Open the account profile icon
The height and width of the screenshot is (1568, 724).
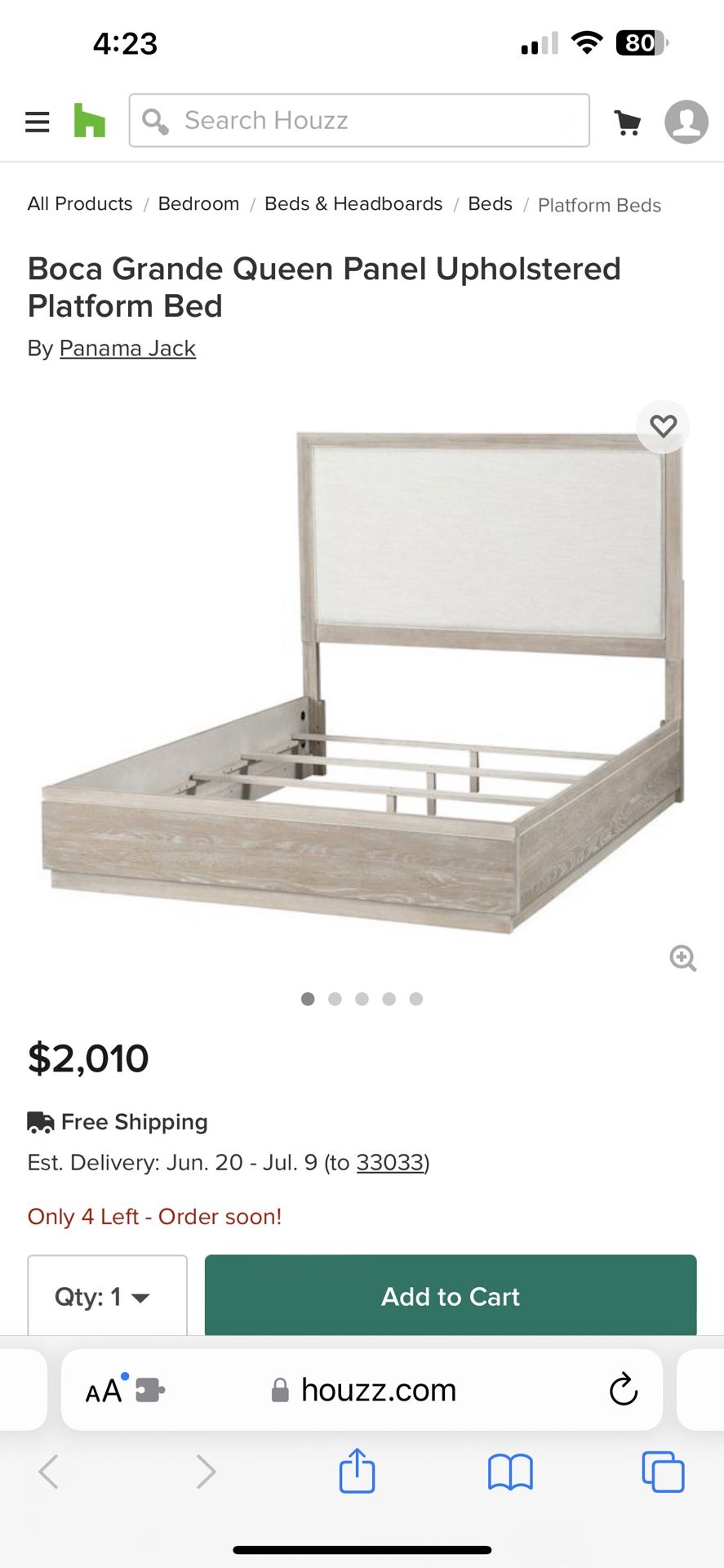686,121
